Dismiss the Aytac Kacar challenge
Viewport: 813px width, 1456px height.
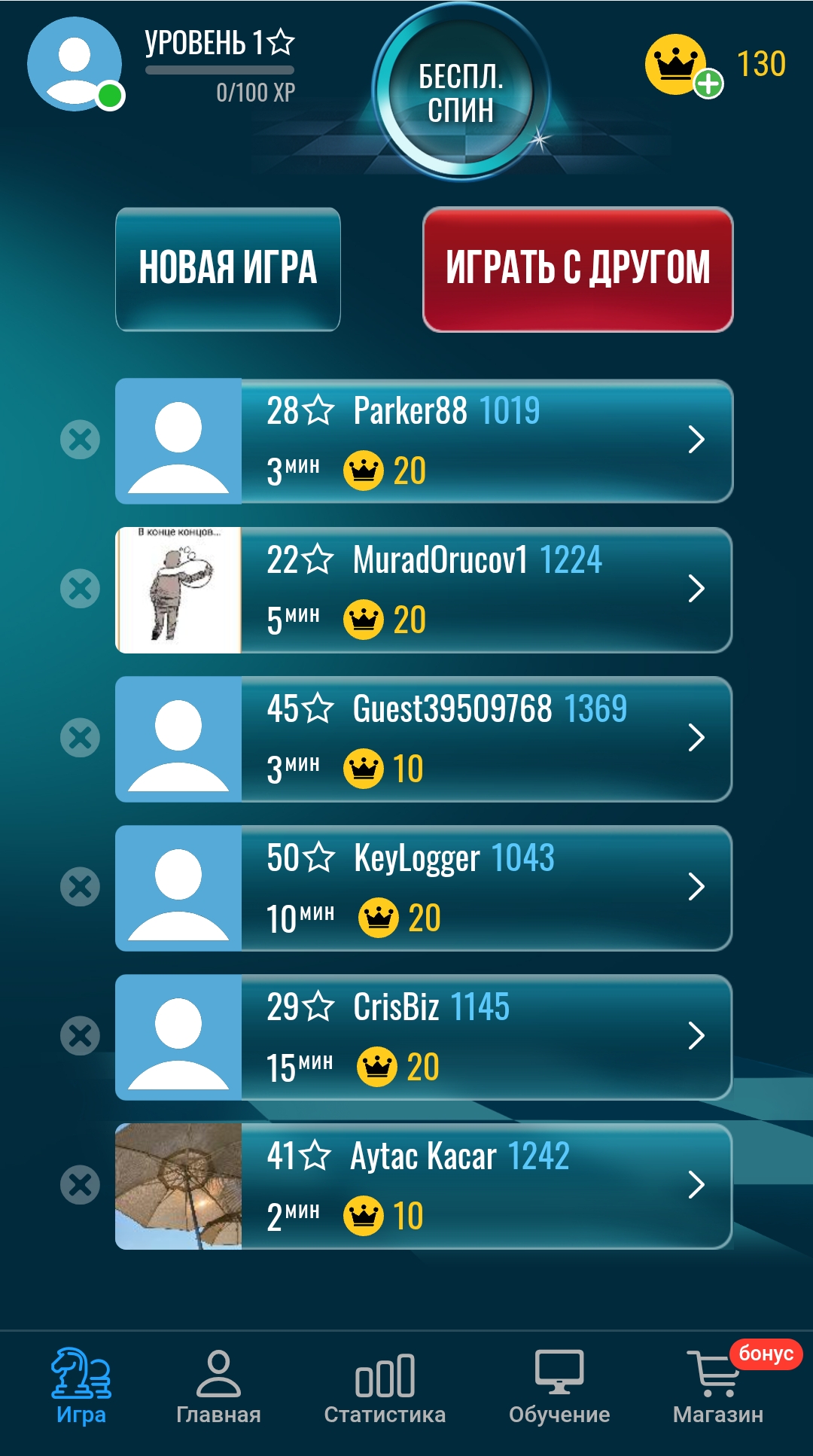click(x=80, y=1185)
